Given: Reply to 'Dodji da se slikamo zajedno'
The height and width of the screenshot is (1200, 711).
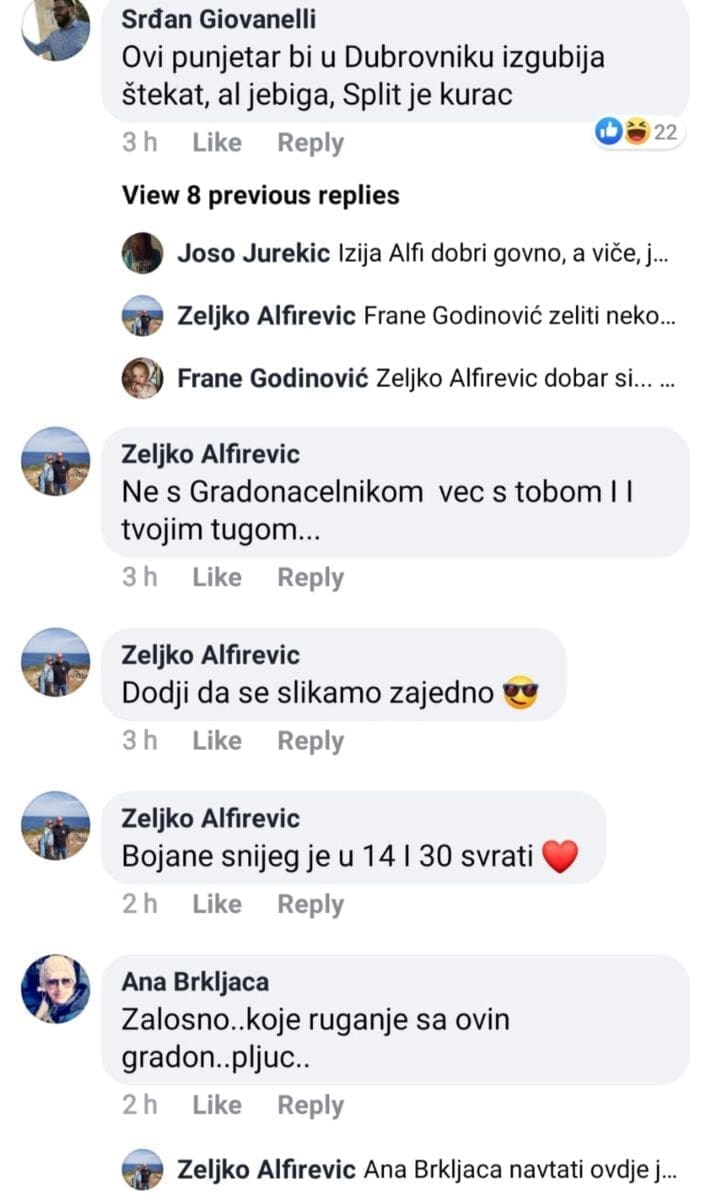Looking at the screenshot, I should point(310,741).
